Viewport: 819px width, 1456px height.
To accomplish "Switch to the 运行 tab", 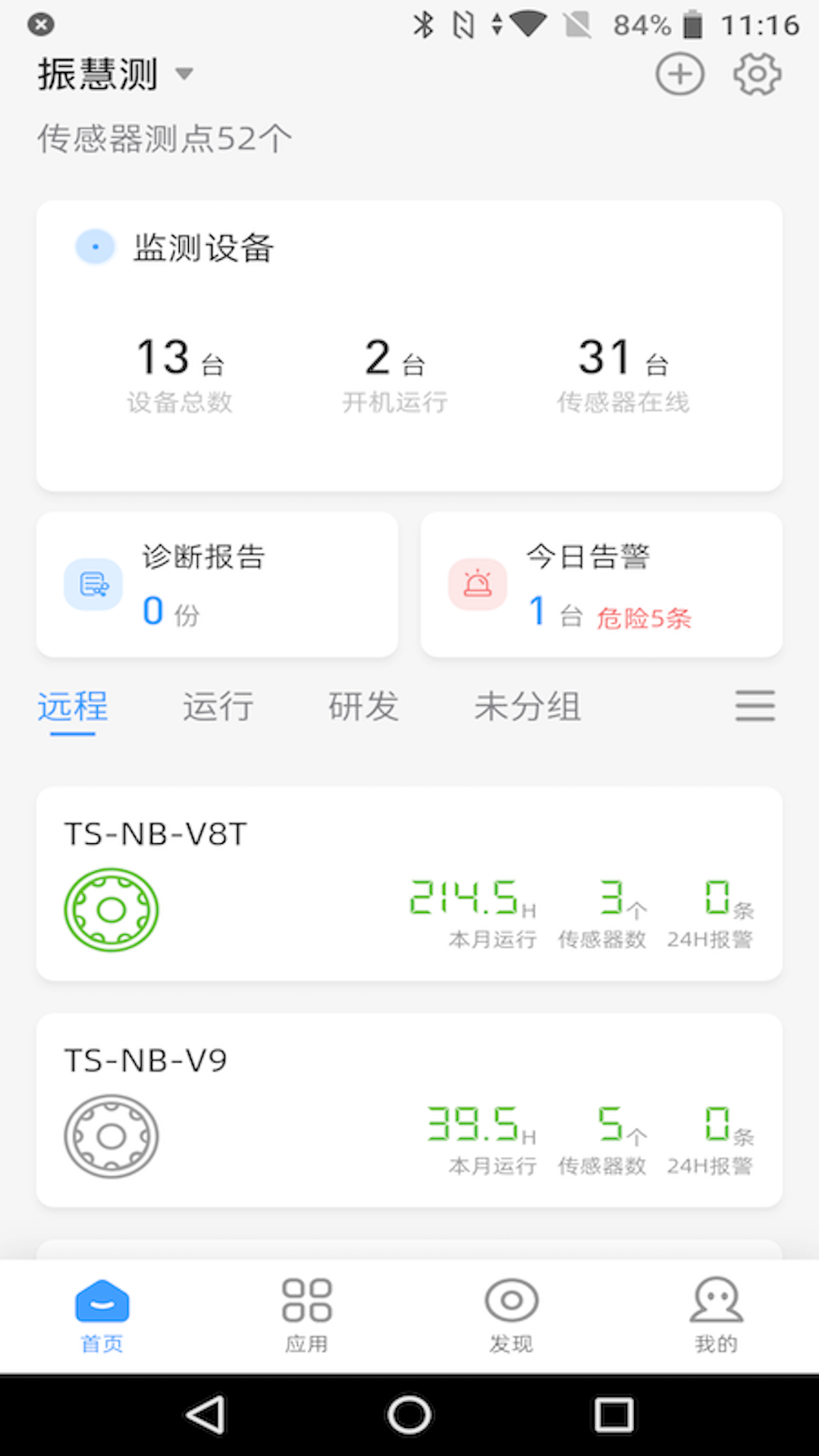I will click(218, 707).
